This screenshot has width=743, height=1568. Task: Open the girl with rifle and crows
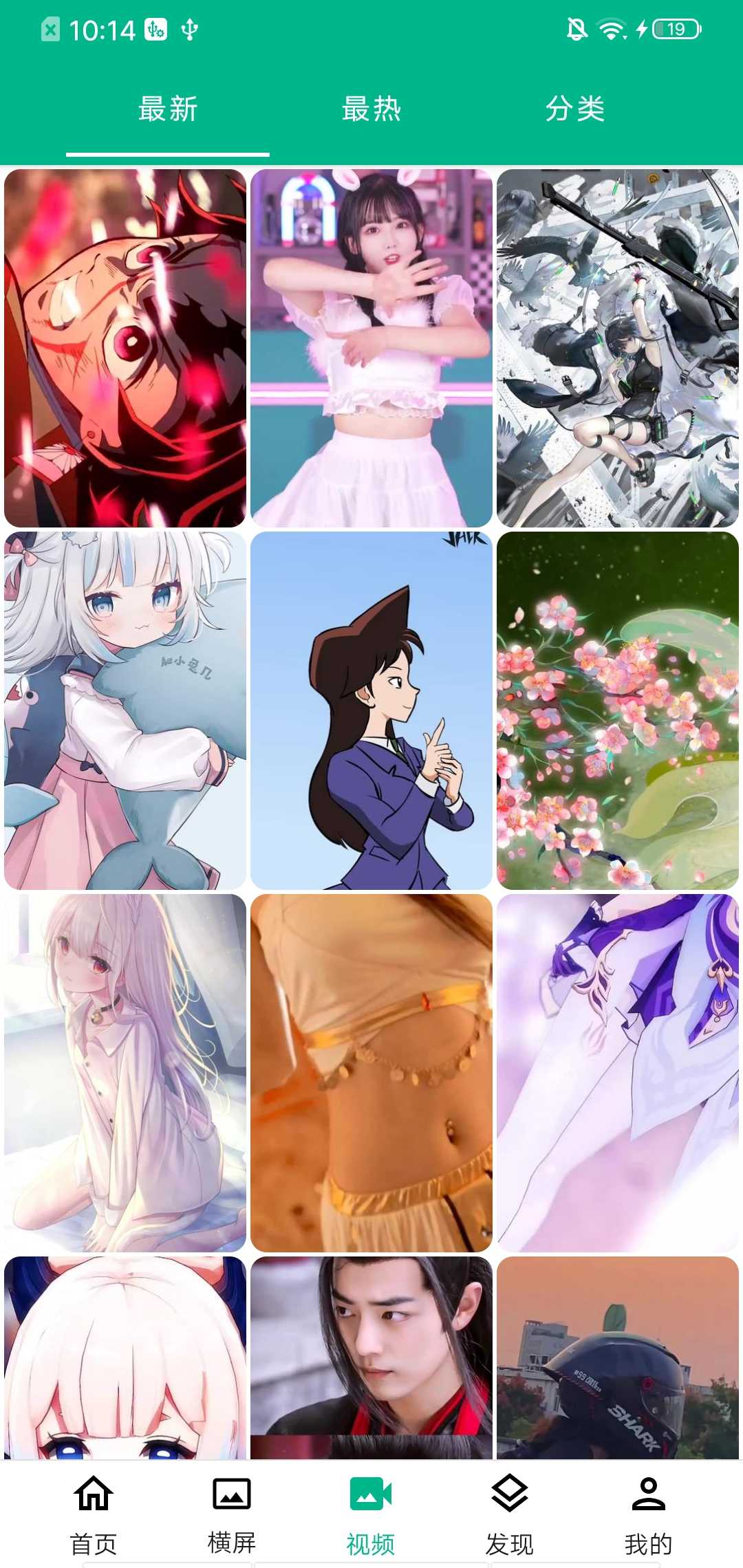tap(618, 348)
